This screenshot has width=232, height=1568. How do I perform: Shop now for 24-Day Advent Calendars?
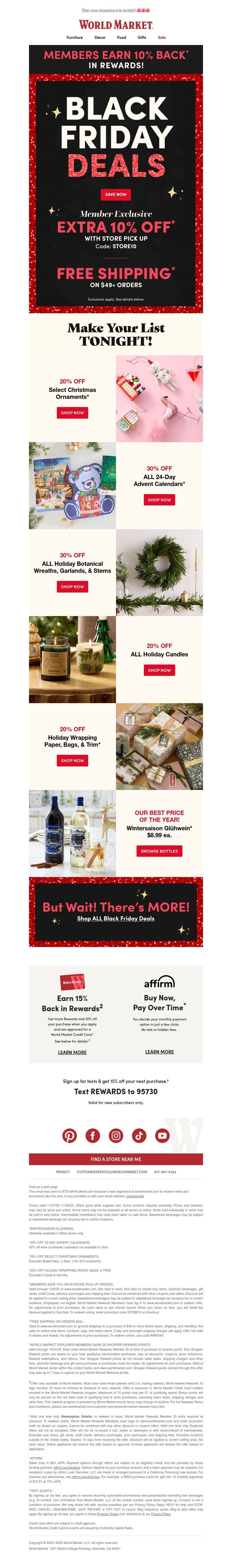(159, 500)
